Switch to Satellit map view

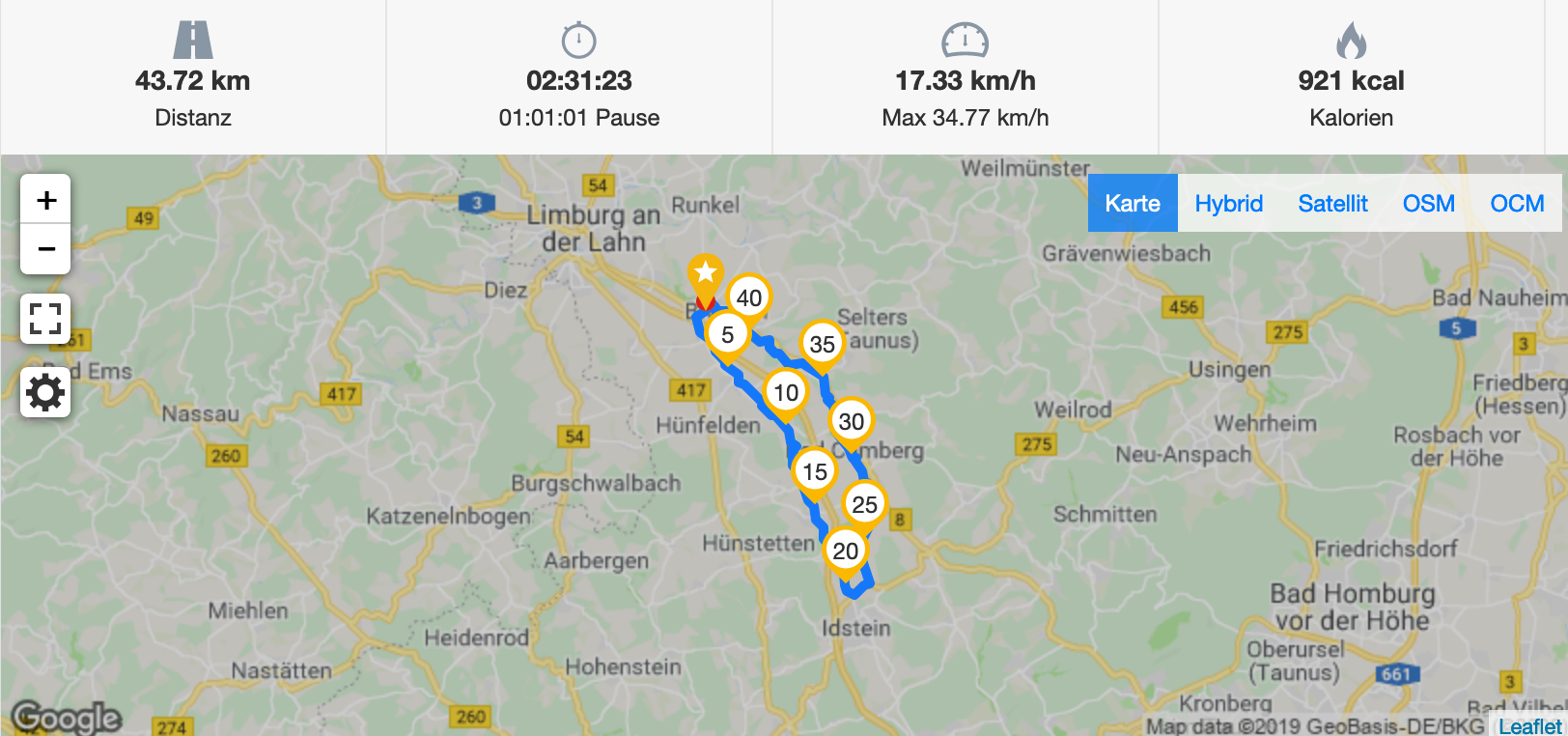pos(1332,203)
